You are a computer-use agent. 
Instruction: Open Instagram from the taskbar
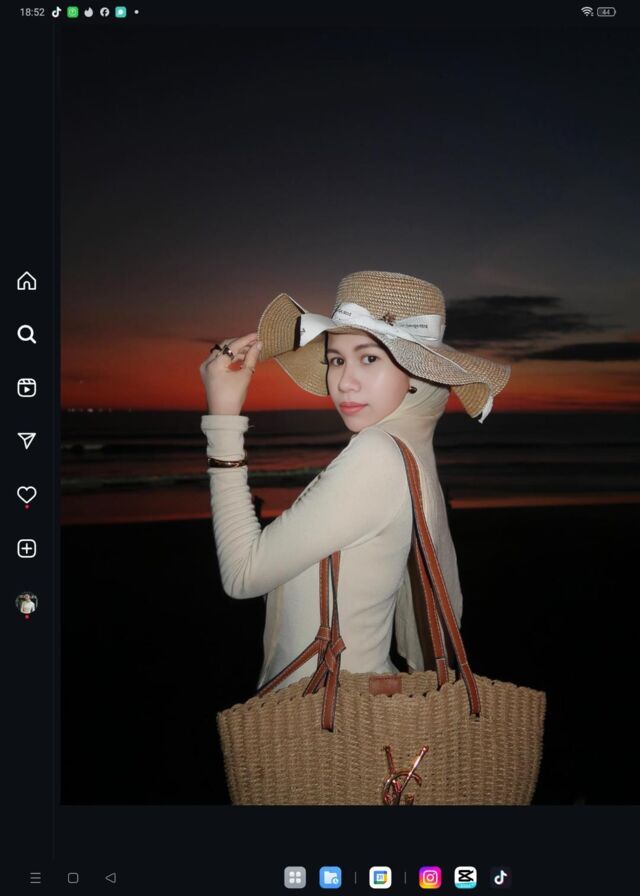[x=430, y=878]
